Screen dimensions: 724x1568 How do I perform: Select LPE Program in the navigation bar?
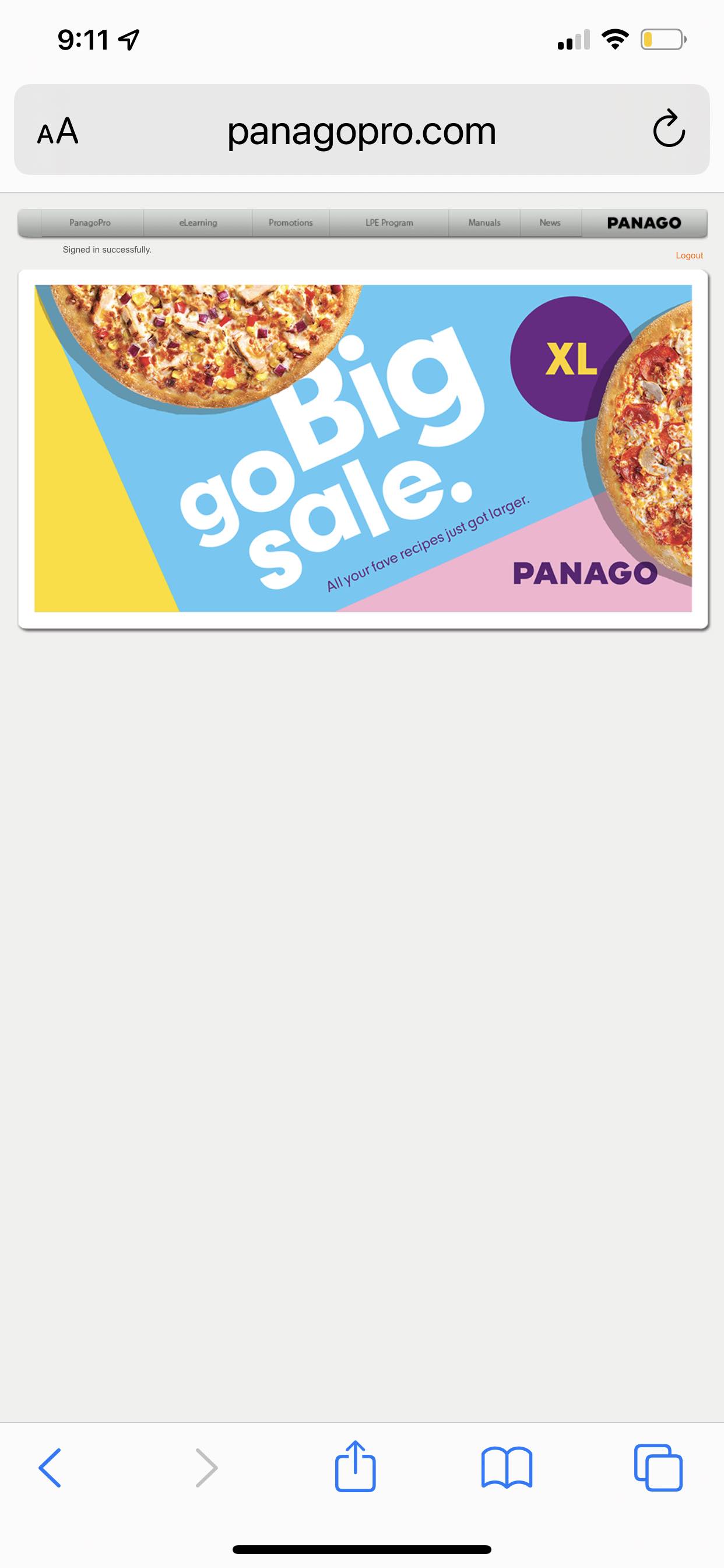point(389,223)
